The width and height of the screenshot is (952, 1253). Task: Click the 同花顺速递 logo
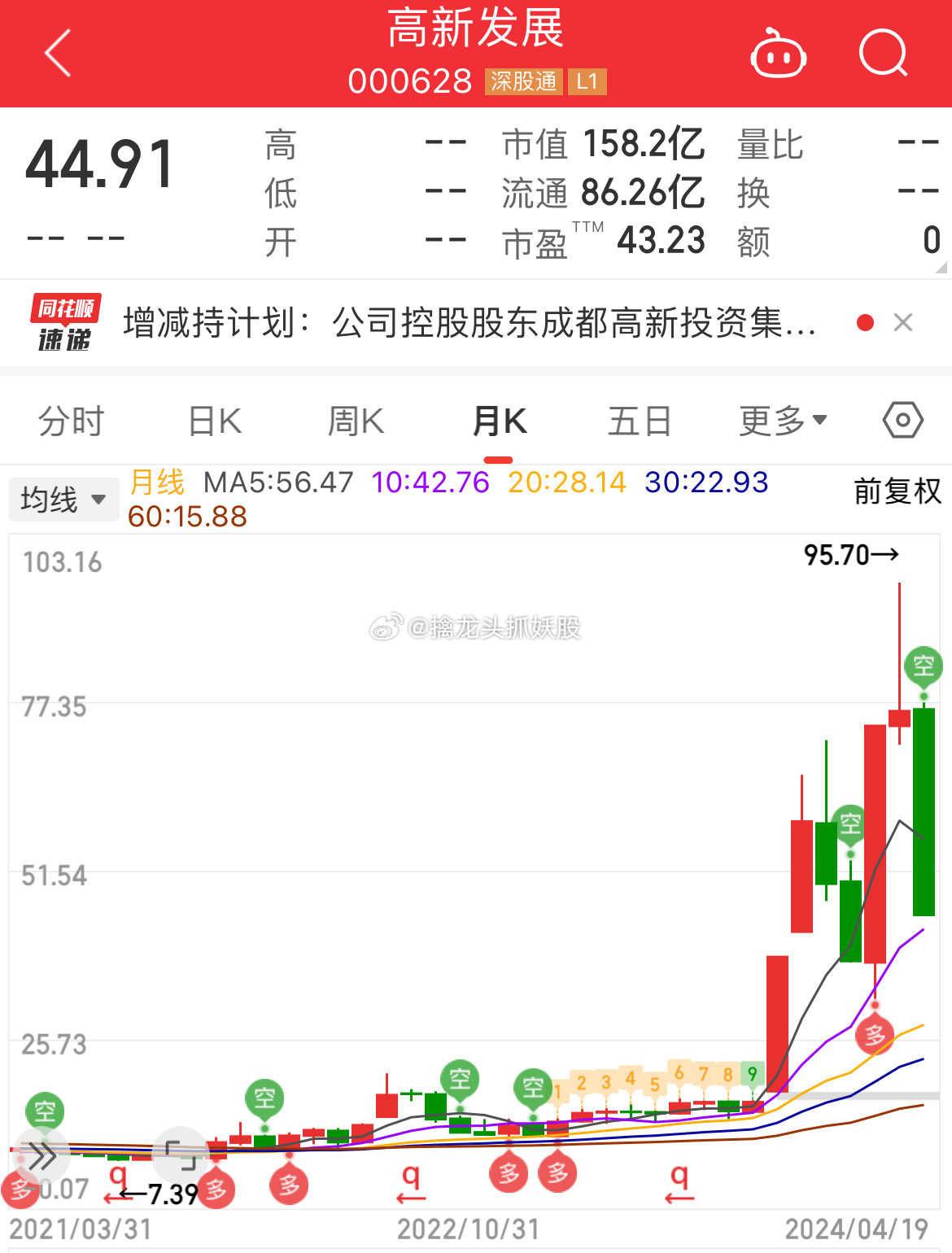[x=63, y=322]
